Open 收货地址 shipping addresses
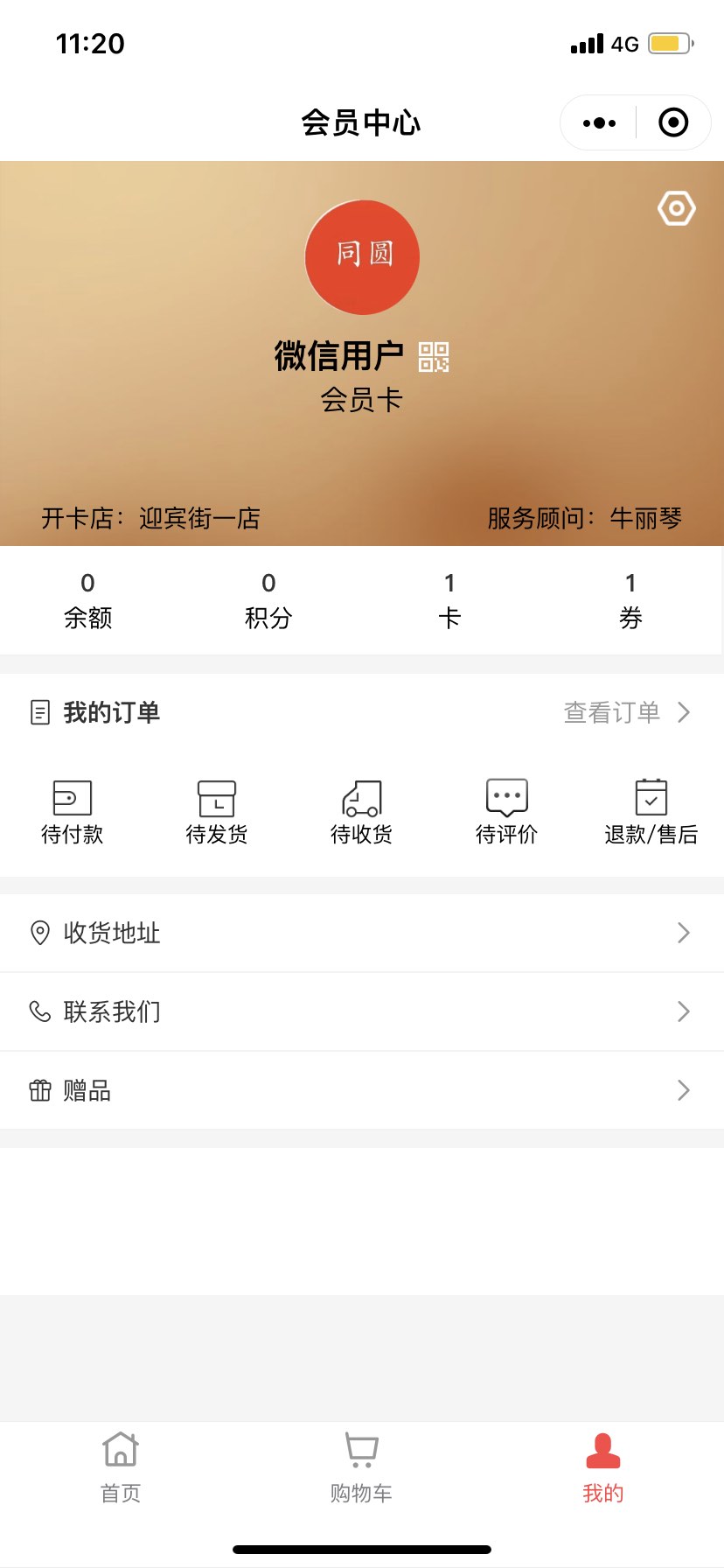 (x=362, y=933)
